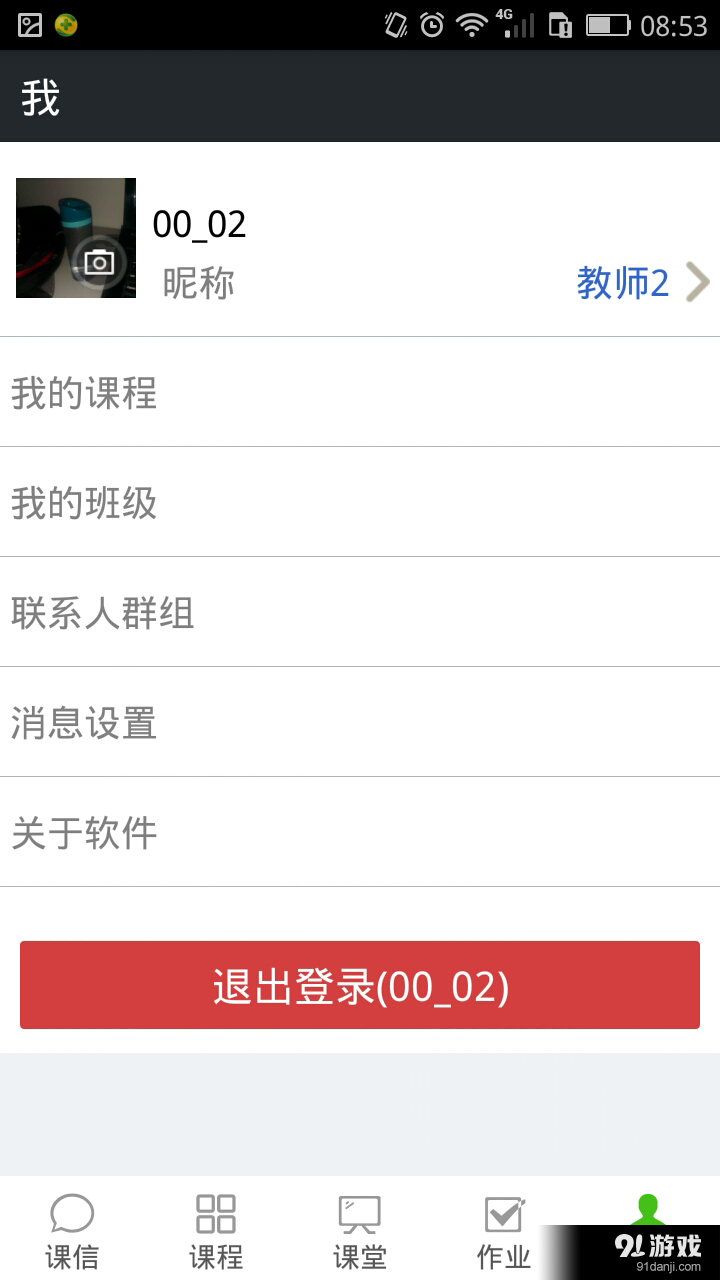The width and height of the screenshot is (720, 1280).
Task: Toggle 消息设置 message notification settings
Action: click(360, 722)
